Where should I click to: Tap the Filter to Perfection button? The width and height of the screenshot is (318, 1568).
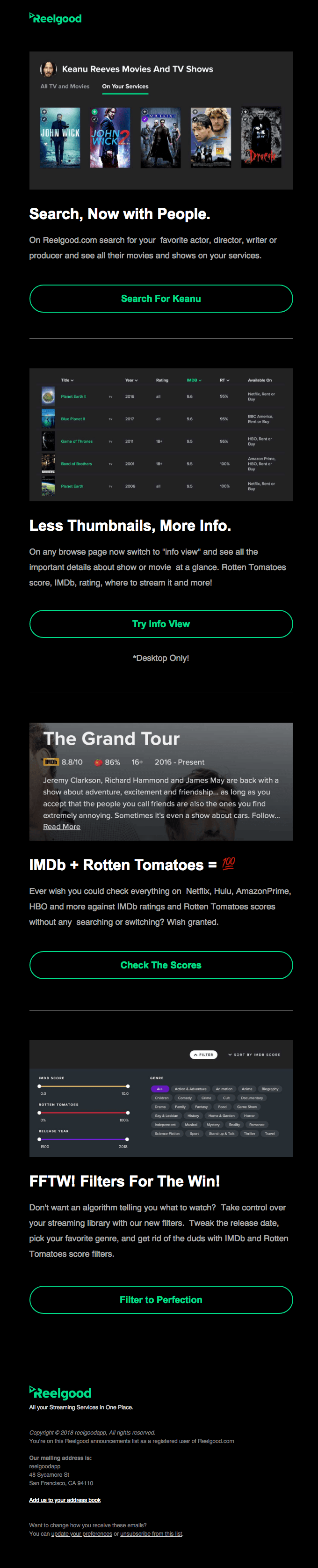pos(160,1299)
